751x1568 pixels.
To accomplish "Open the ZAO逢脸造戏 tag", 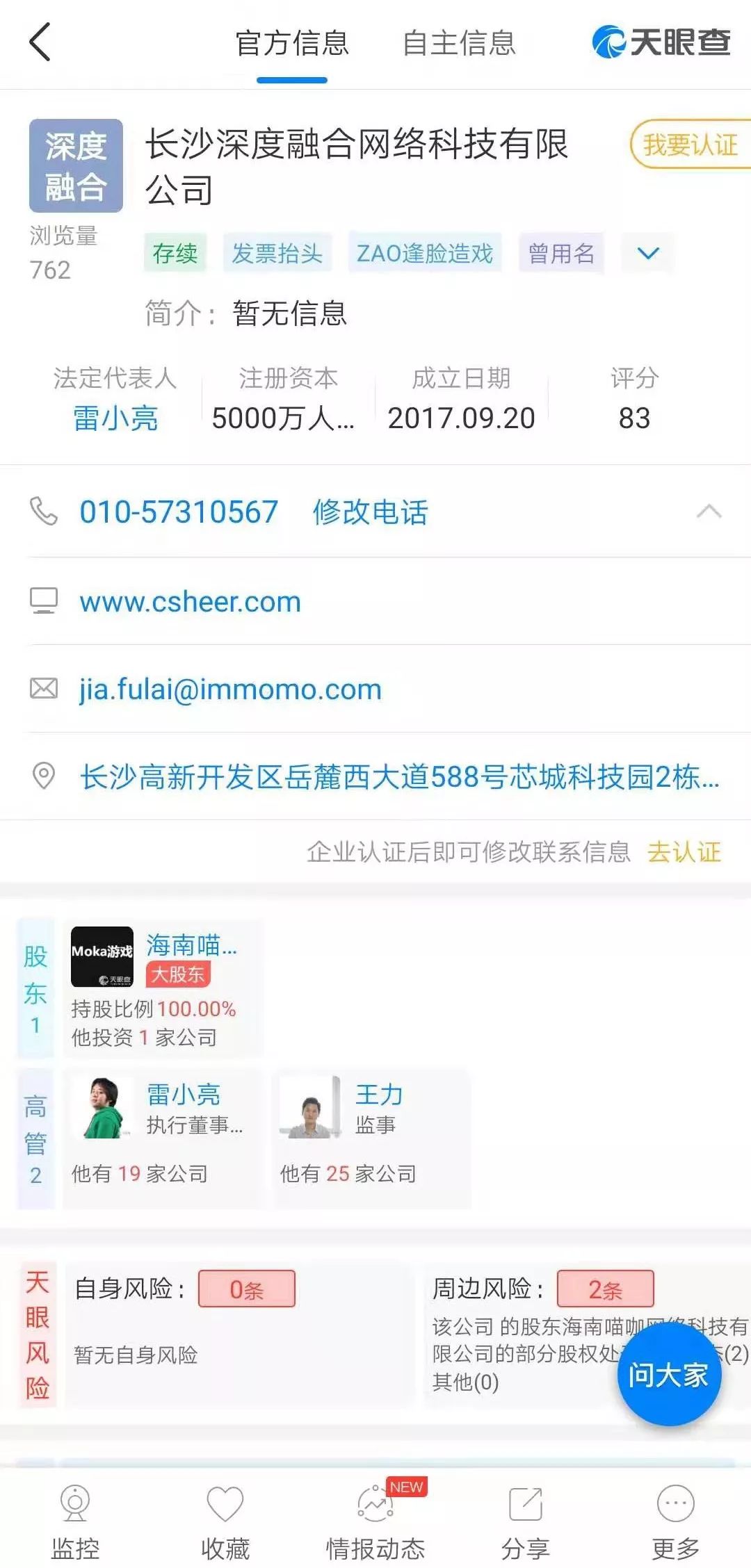I will click(424, 253).
